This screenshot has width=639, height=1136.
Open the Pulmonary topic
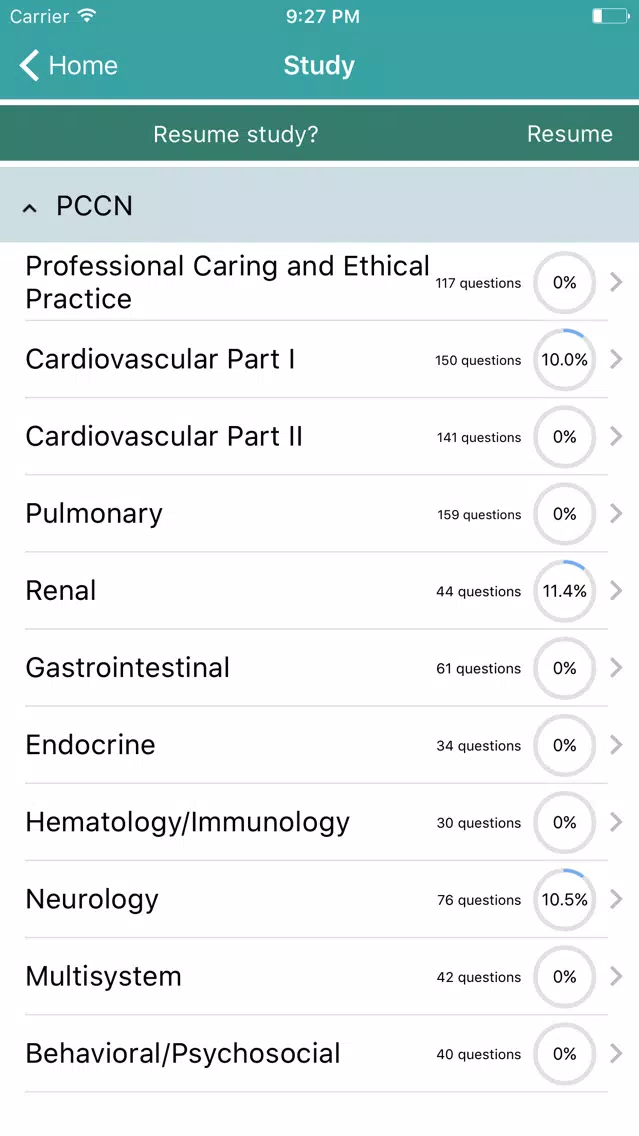320,514
